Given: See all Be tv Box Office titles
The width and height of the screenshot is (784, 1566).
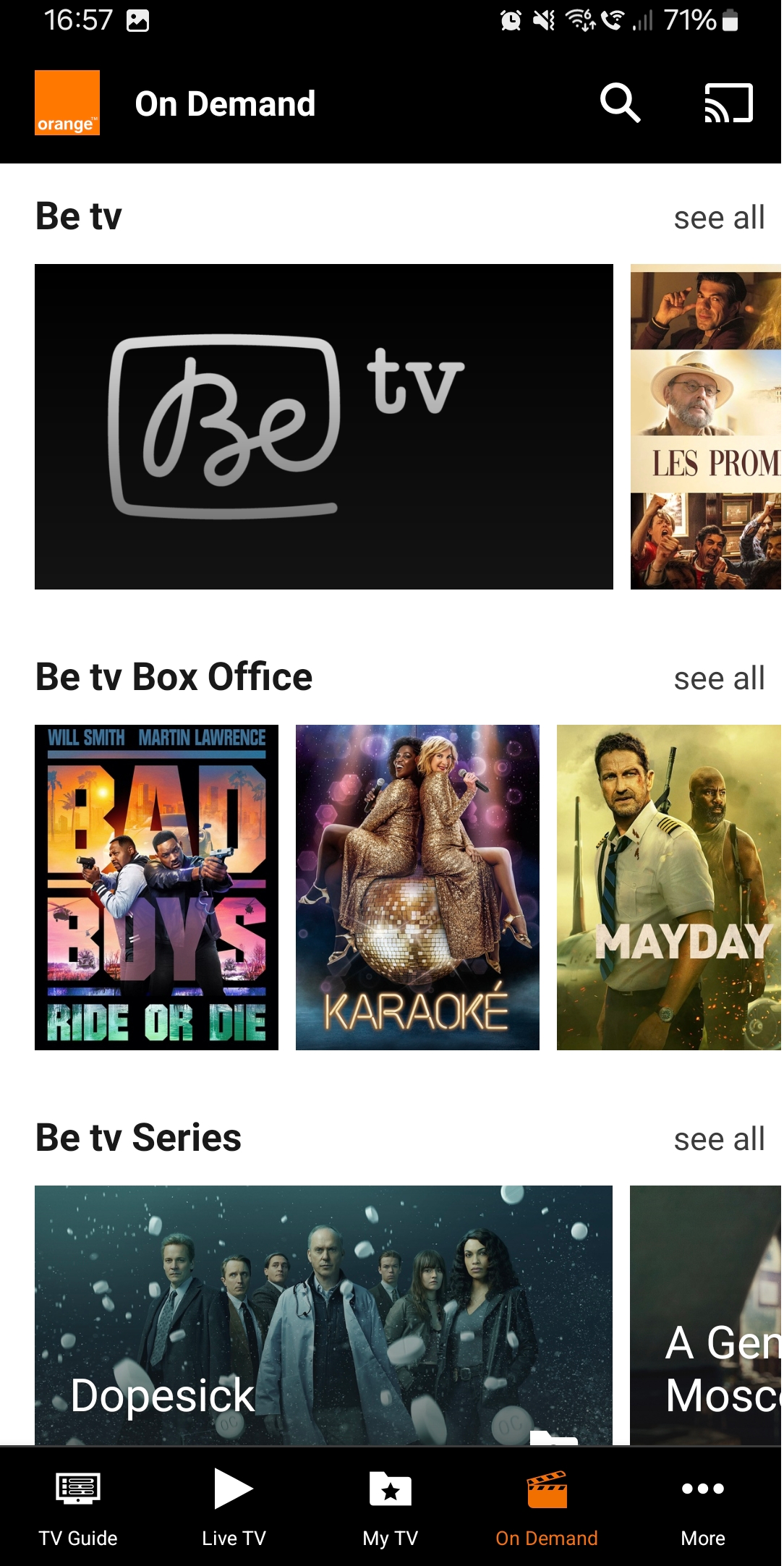Looking at the screenshot, I should (x=719, y=678).
